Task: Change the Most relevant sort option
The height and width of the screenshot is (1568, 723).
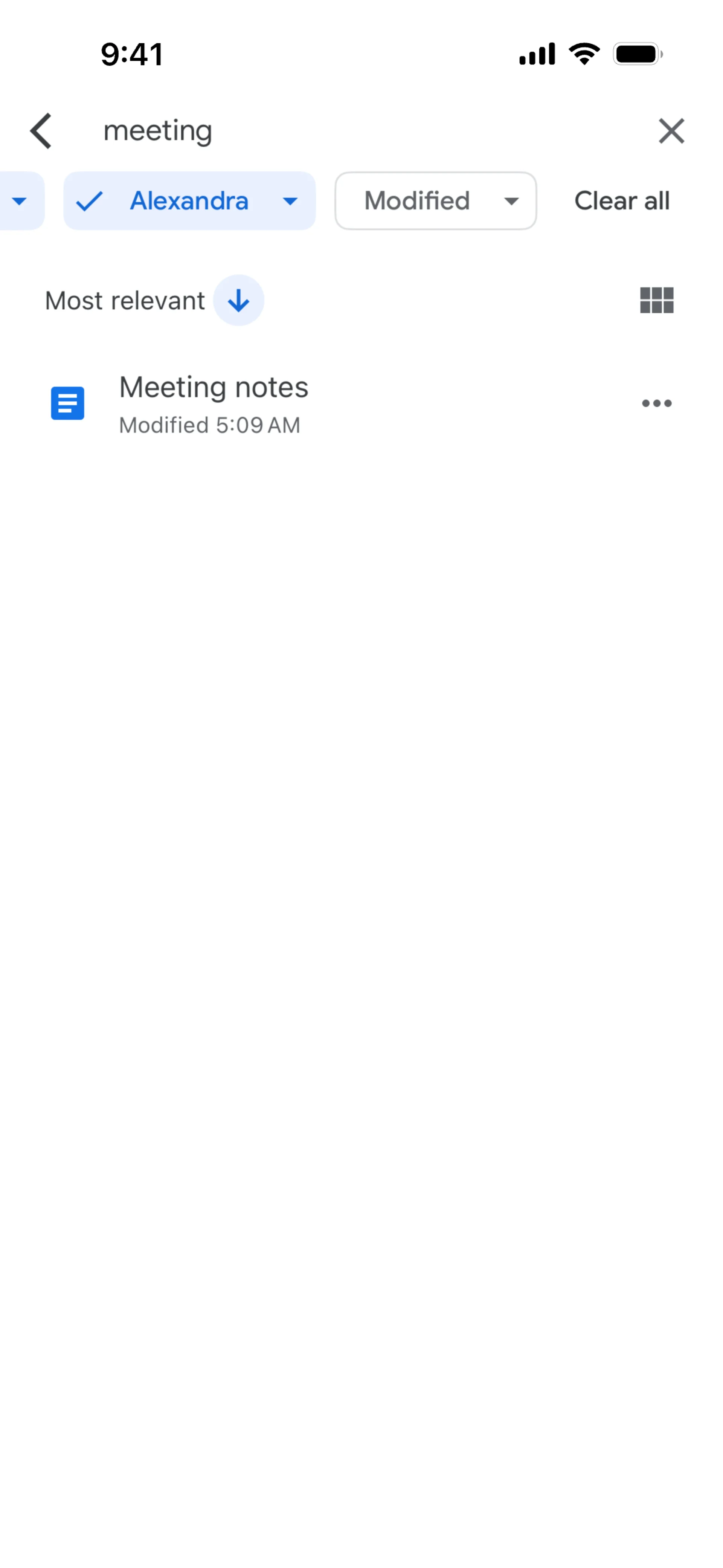Action: pos(125,301)
